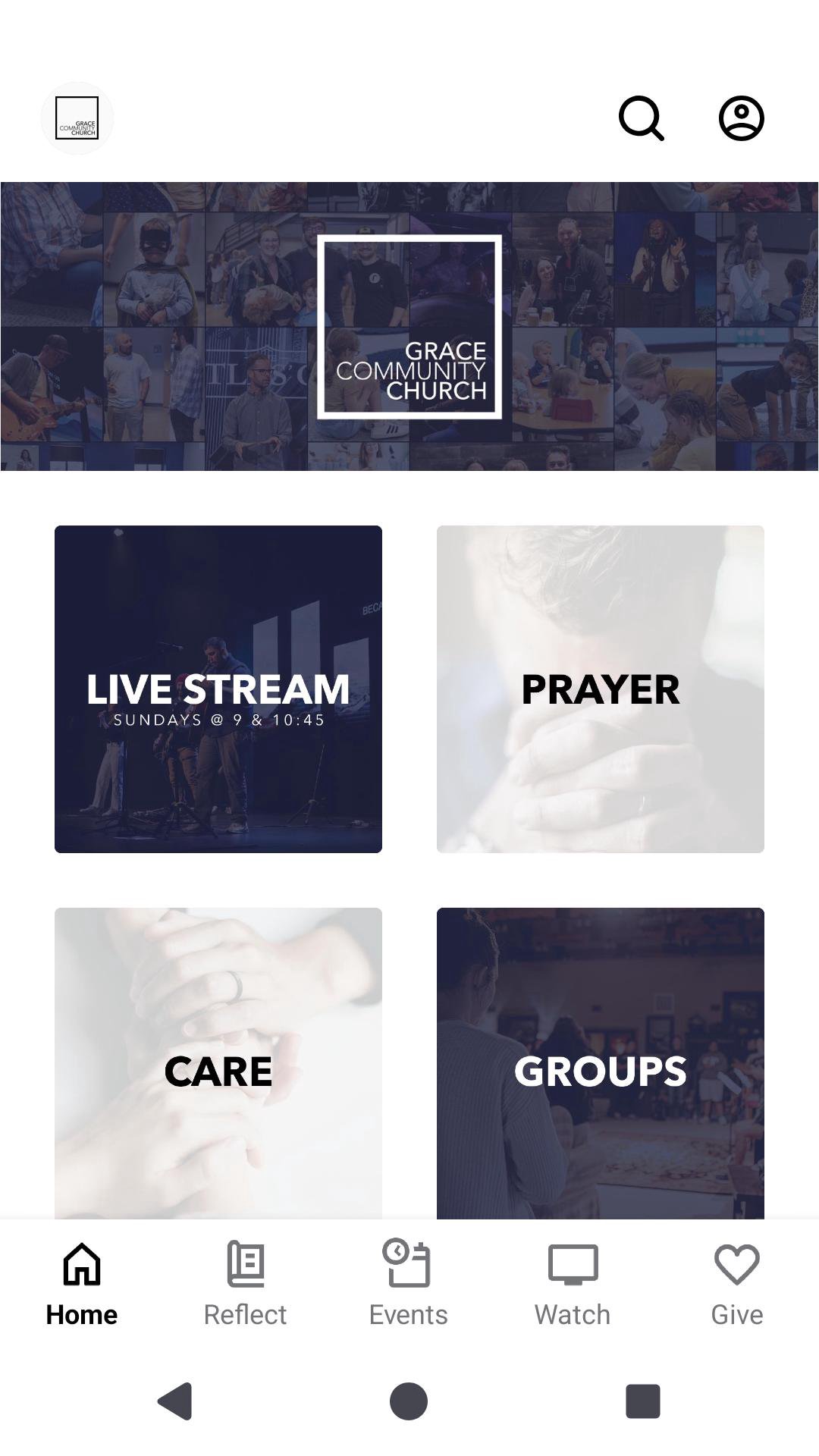Switch to the Reflect tab
The height and width of the screenshot is (1456, 819).
tap(245, 1283)
